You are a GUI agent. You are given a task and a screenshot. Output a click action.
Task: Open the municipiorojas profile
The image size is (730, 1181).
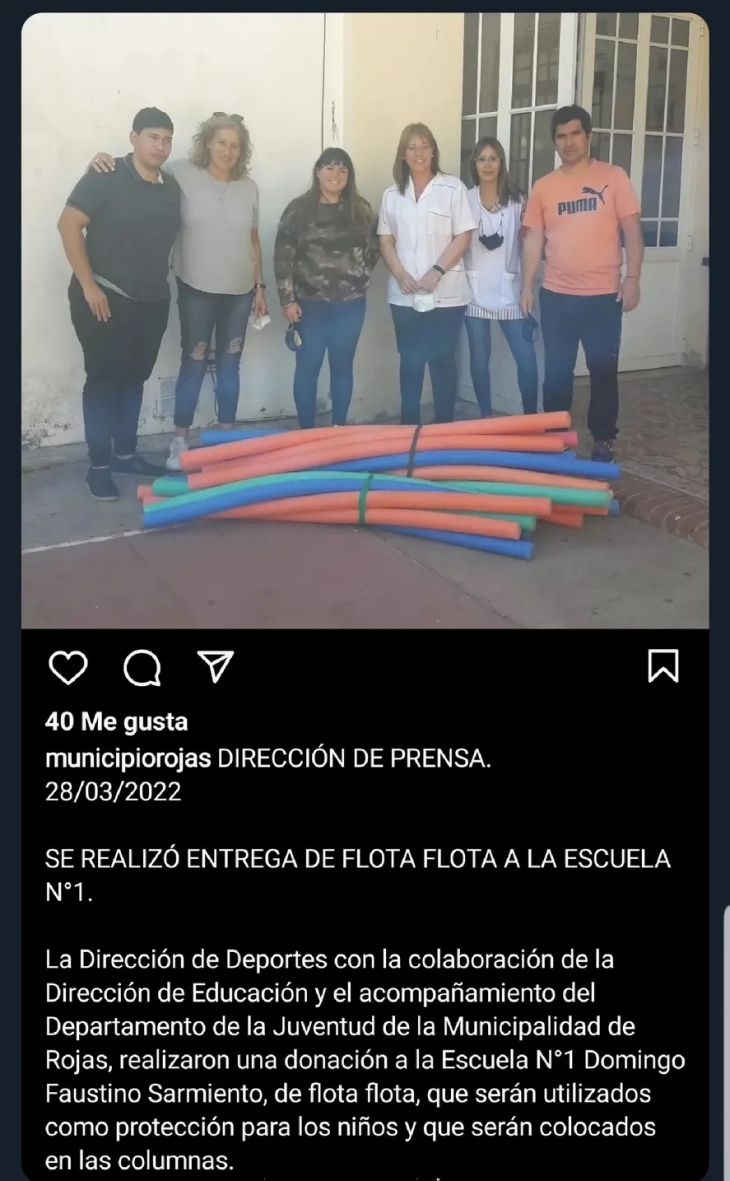pyautogui.click(x=128, y=759)
